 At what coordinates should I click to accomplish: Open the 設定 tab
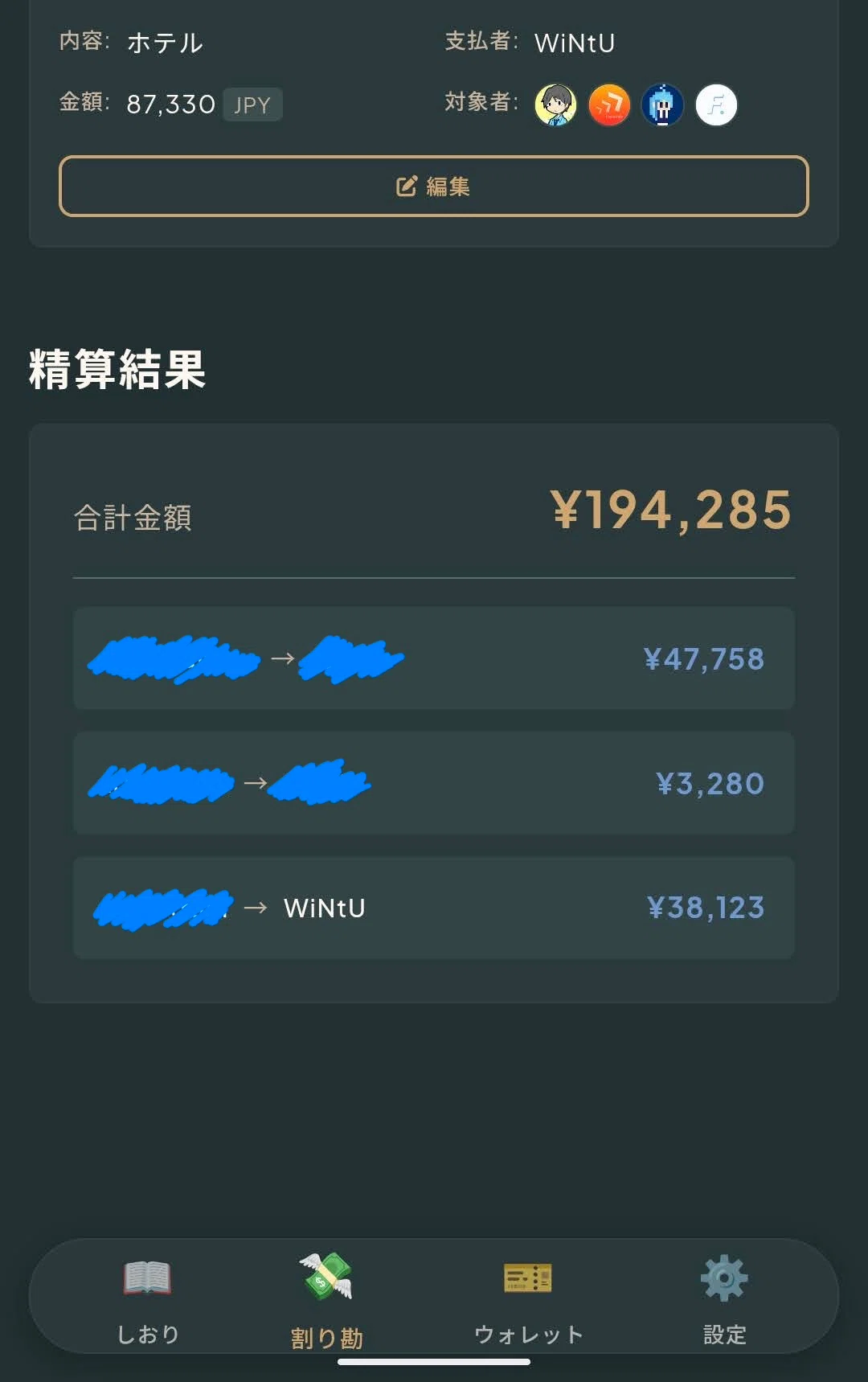[724, 1298]
